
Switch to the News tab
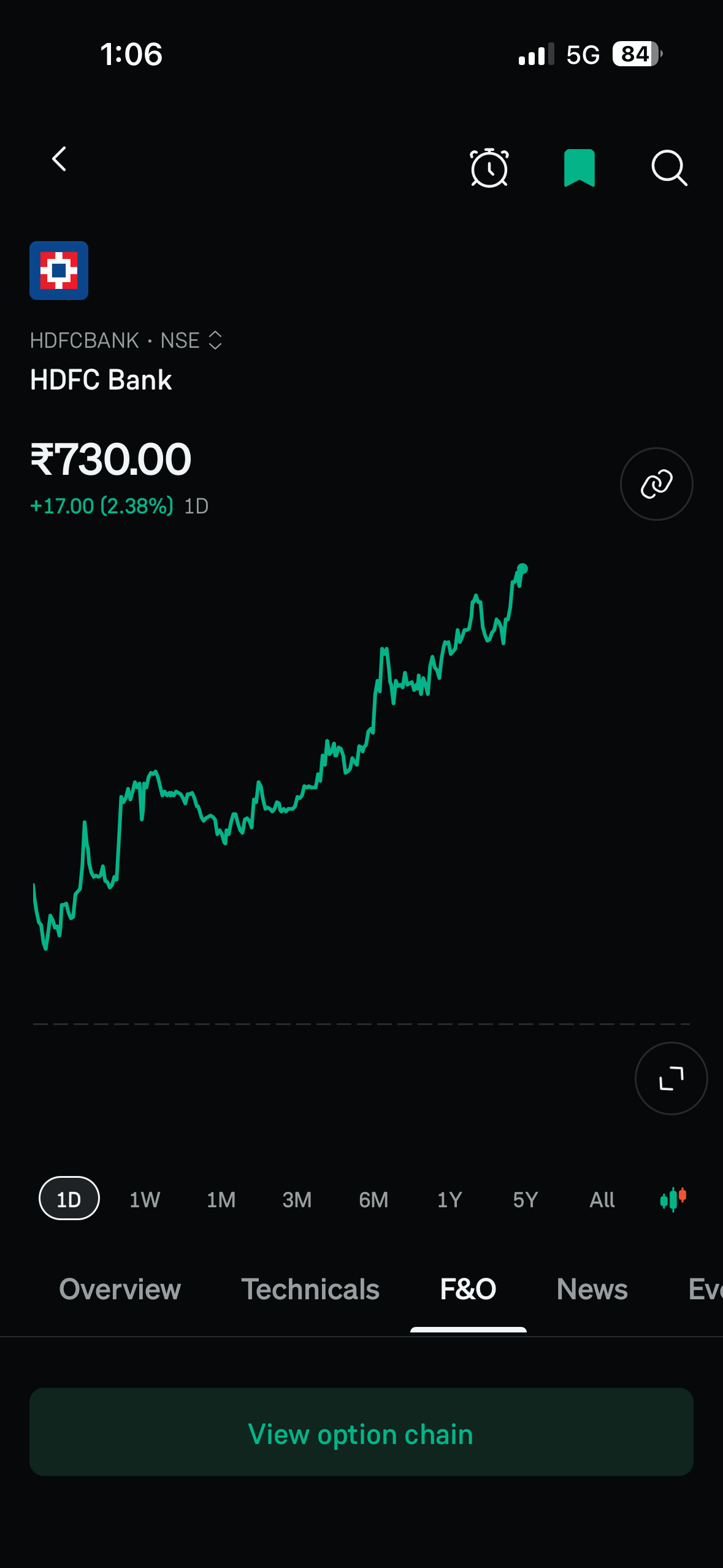[592, 1289]
